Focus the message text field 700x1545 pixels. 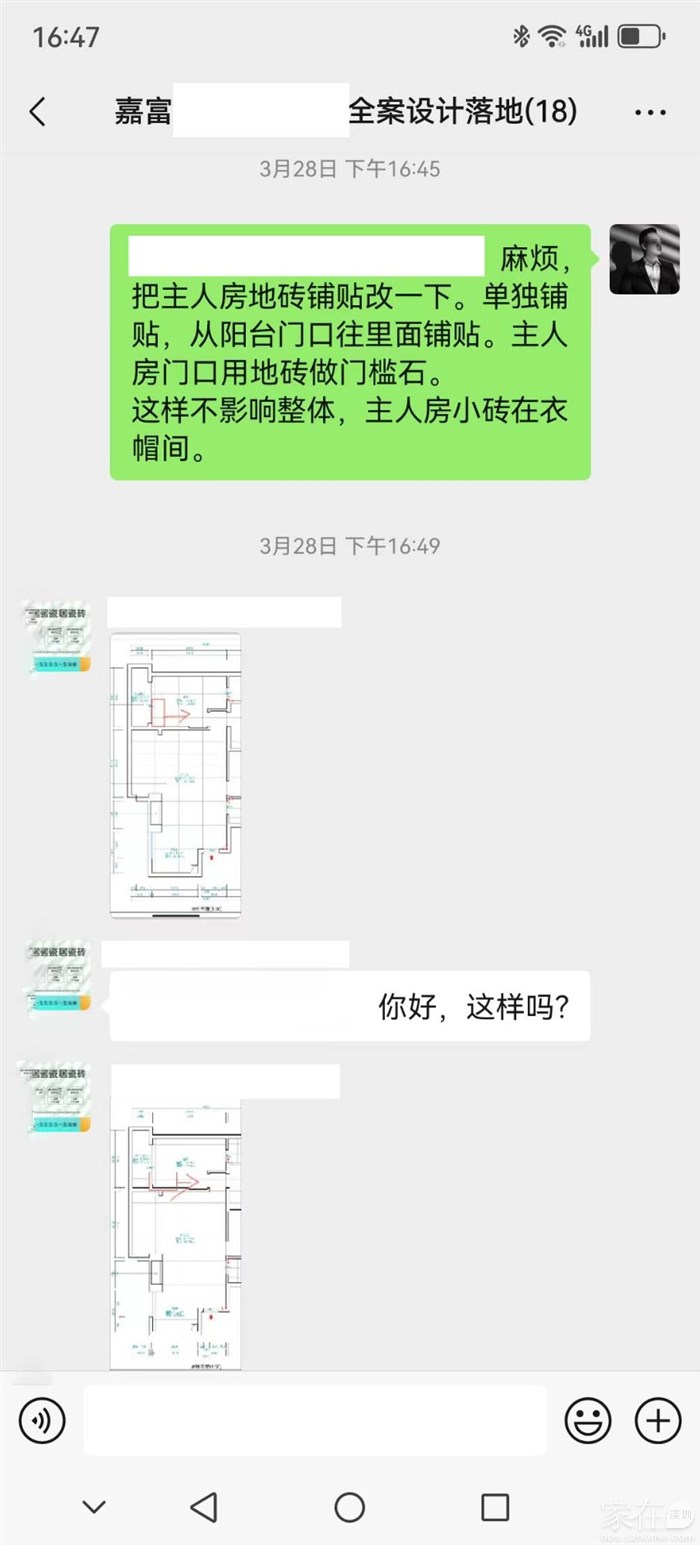click(315, 1420)
